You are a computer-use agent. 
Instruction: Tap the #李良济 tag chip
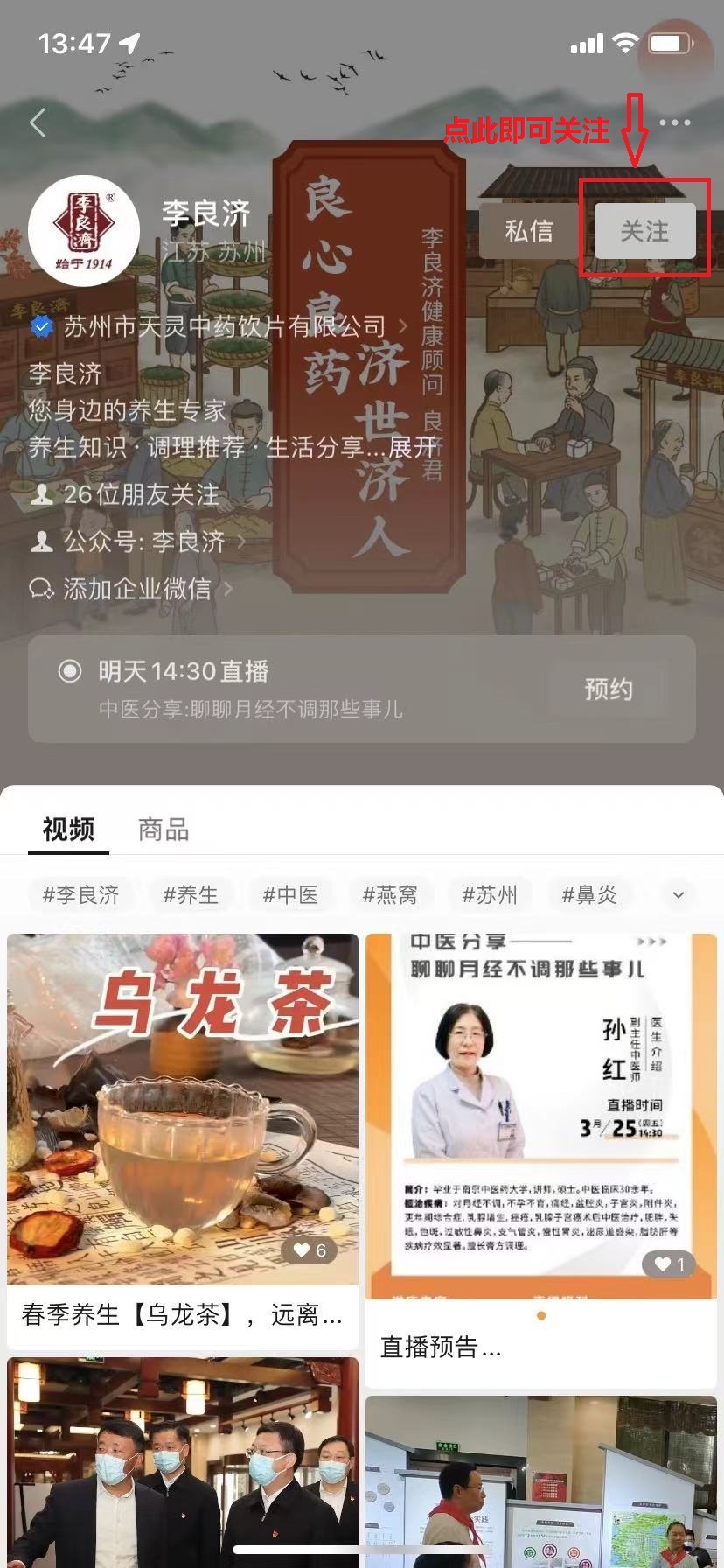tap(81, 895)
